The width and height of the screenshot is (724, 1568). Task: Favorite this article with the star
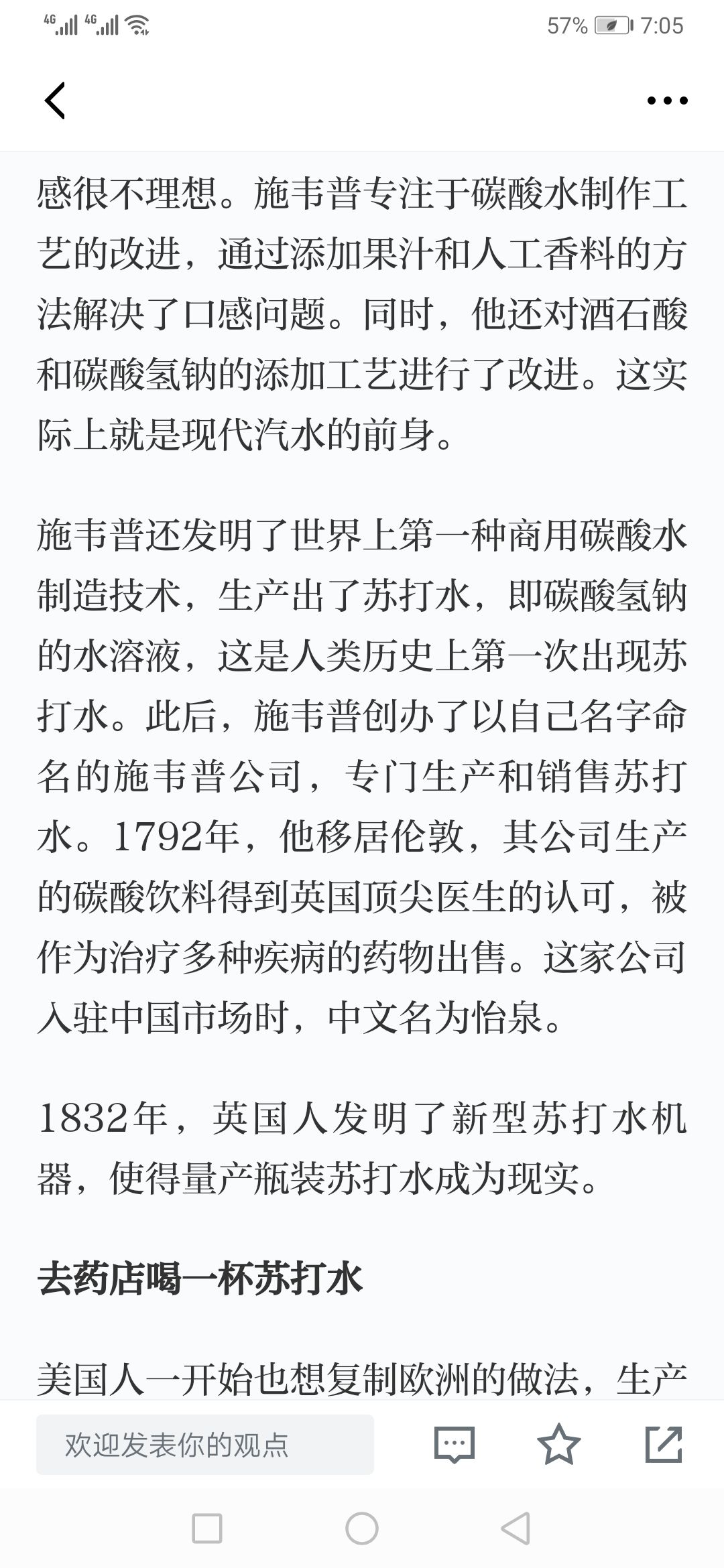click(559, 1444)
